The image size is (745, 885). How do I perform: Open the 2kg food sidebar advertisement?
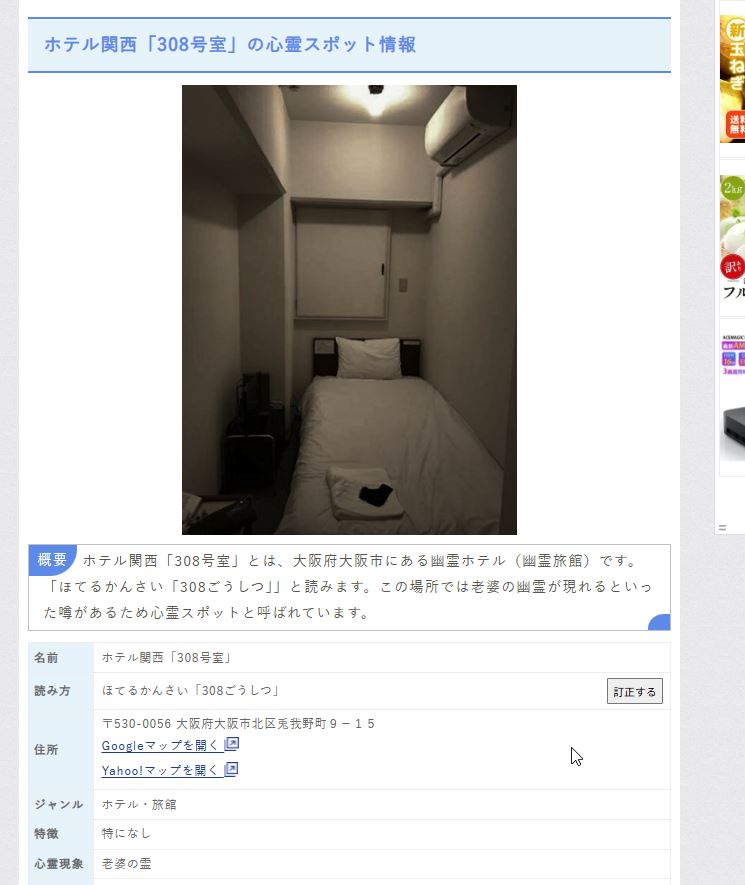coord(732,238)
